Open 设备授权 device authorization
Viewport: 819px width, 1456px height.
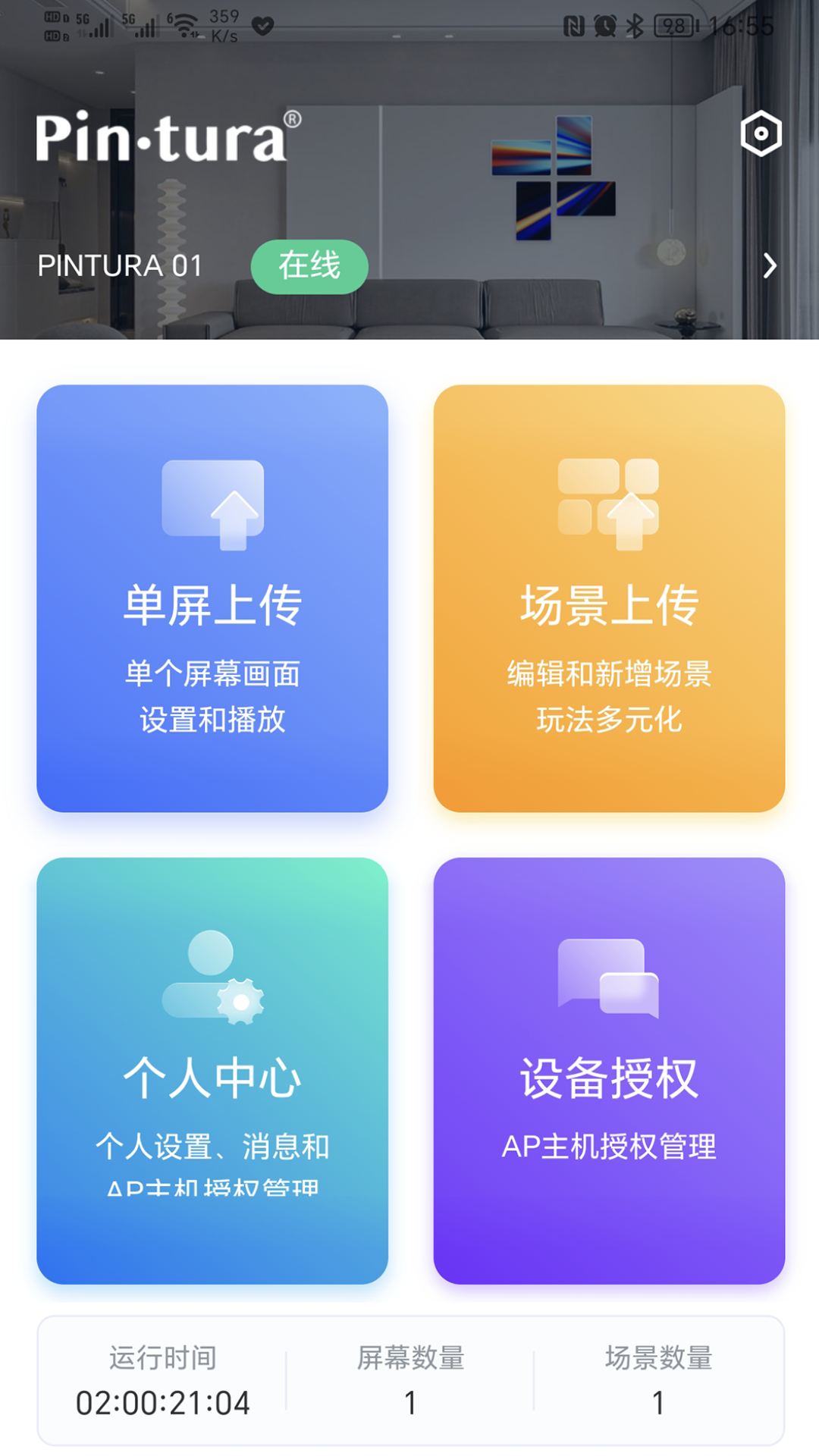609,1071
